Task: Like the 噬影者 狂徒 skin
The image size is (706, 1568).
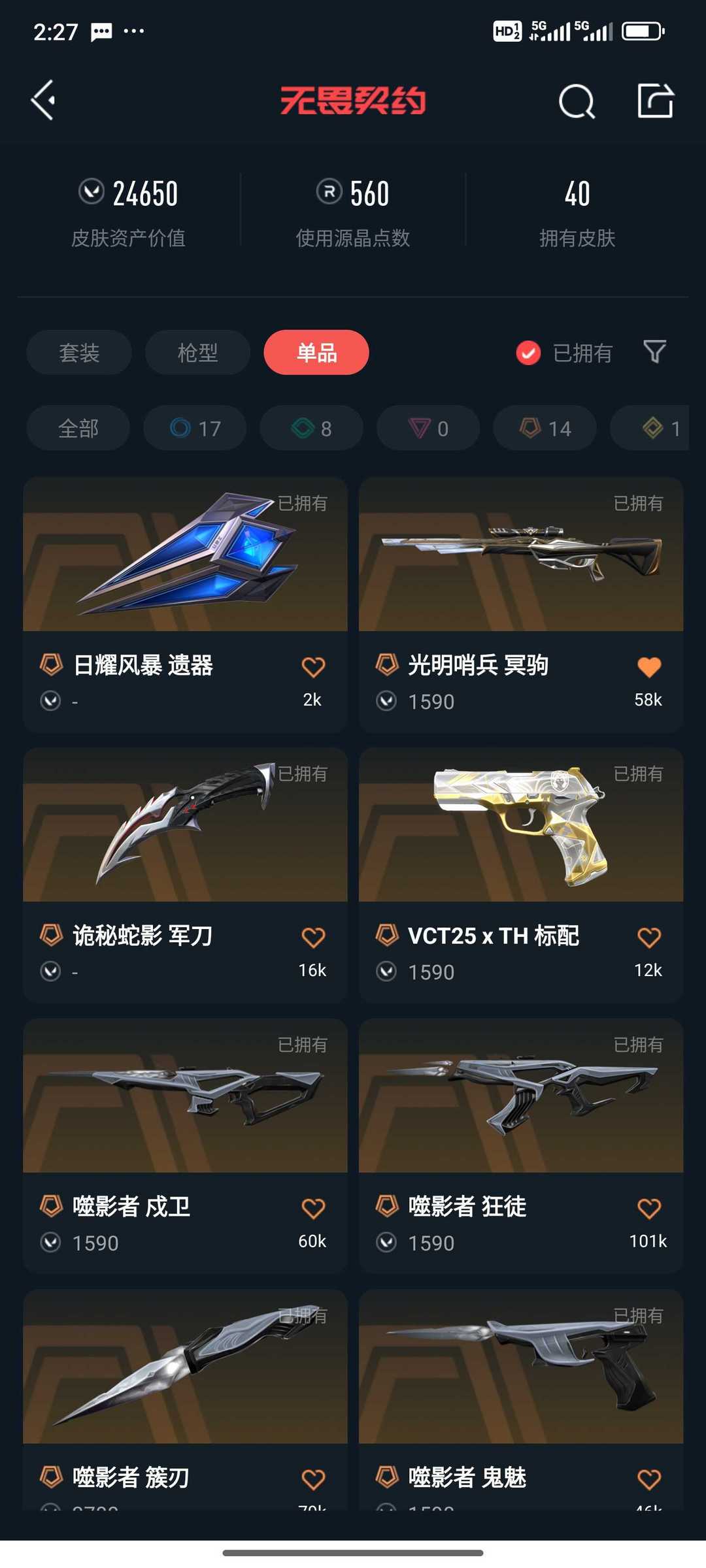Action: click(648, 1208)
